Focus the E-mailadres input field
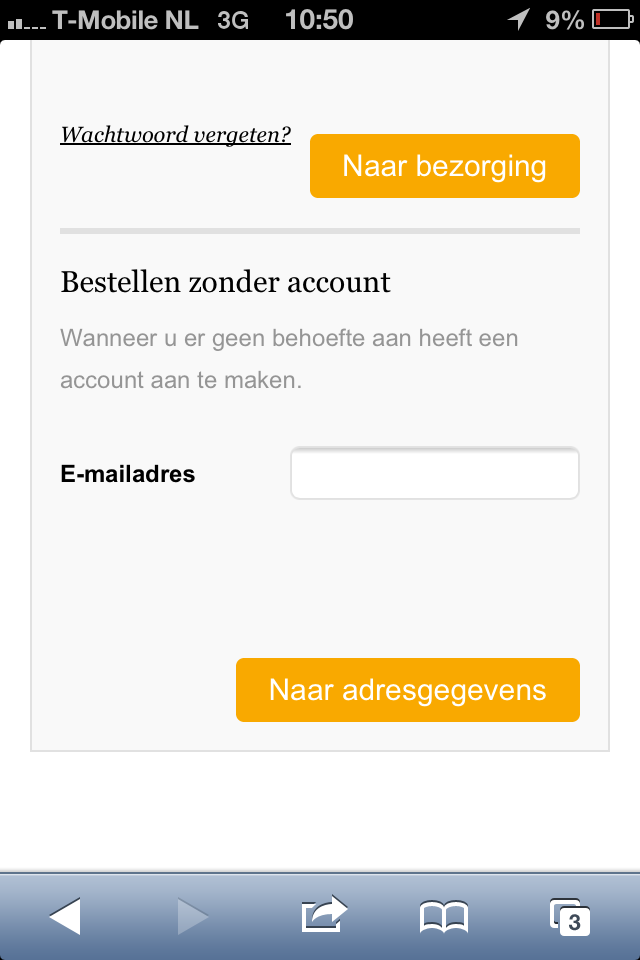Screen dimensions: 640x960 (x=434, y=473)
